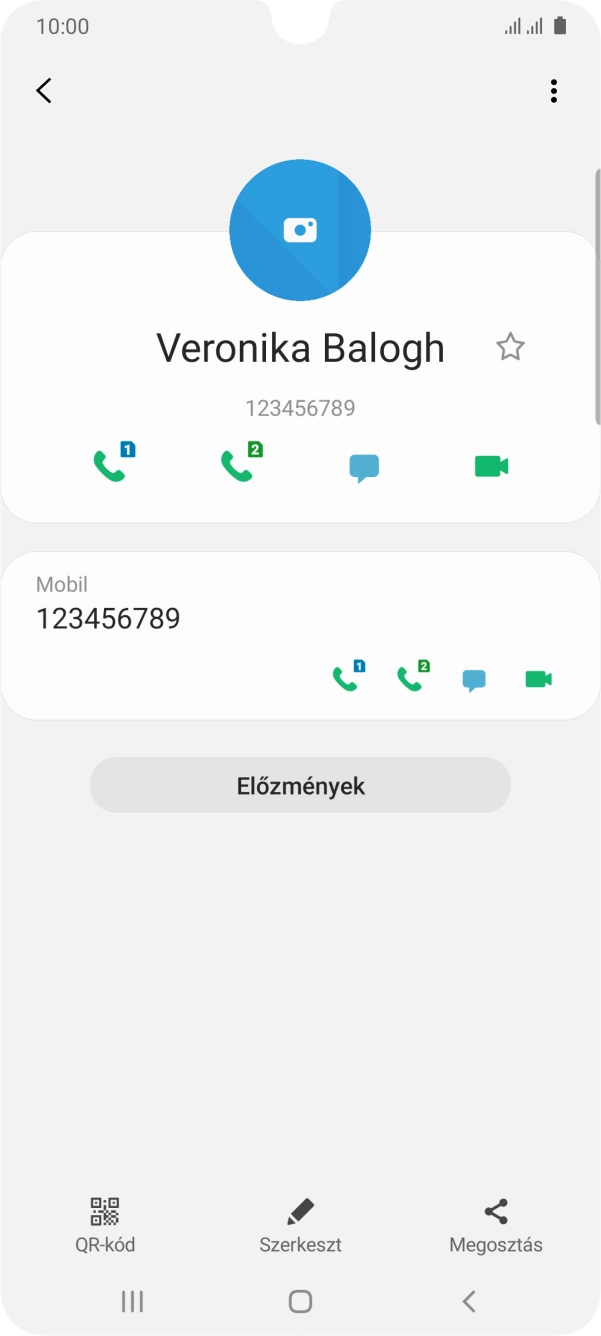Open the three-dot overflow menu

pyautogui.click(x=554, y=92)
